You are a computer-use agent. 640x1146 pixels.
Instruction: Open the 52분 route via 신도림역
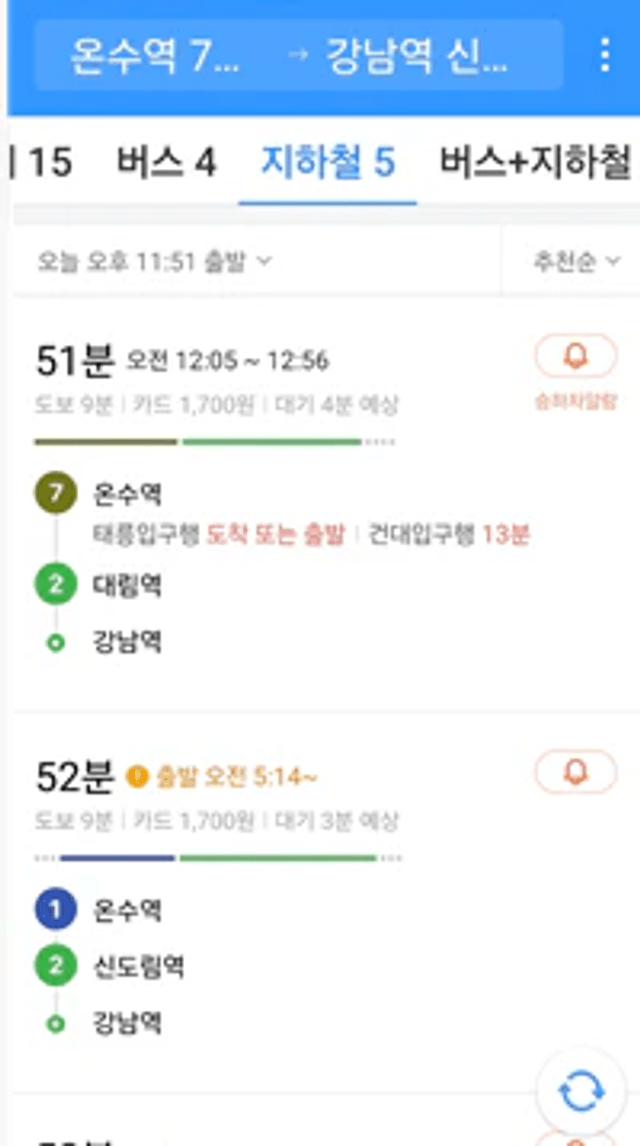coord(292,899)
